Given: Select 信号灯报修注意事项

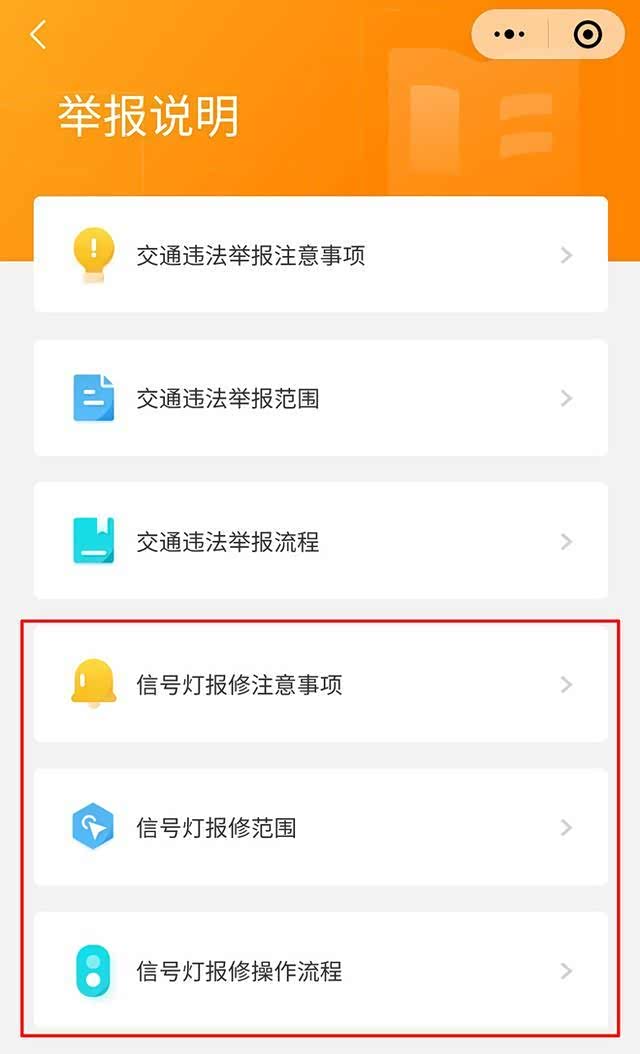Looking at the screenshot, I should coord(320,684).
